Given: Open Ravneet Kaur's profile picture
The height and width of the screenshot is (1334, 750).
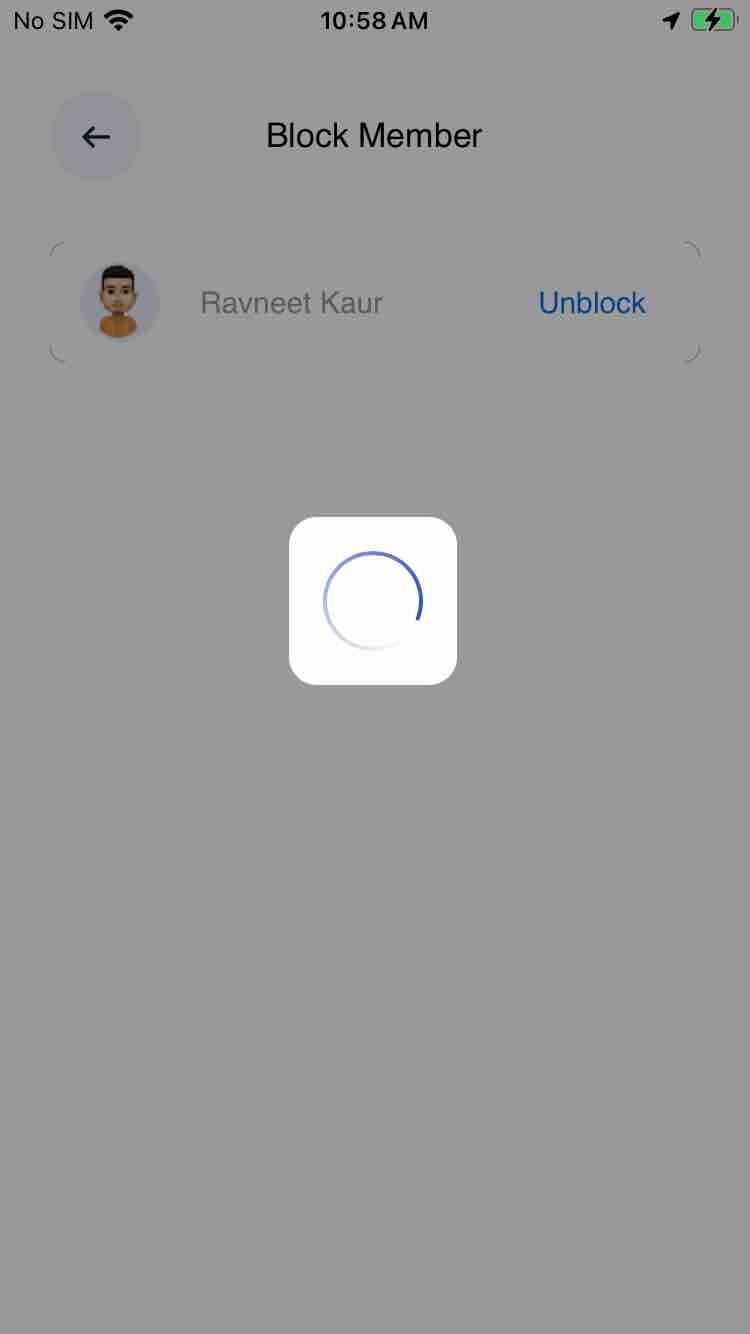Looking at the screenshot, I should [x=119, y=302].
